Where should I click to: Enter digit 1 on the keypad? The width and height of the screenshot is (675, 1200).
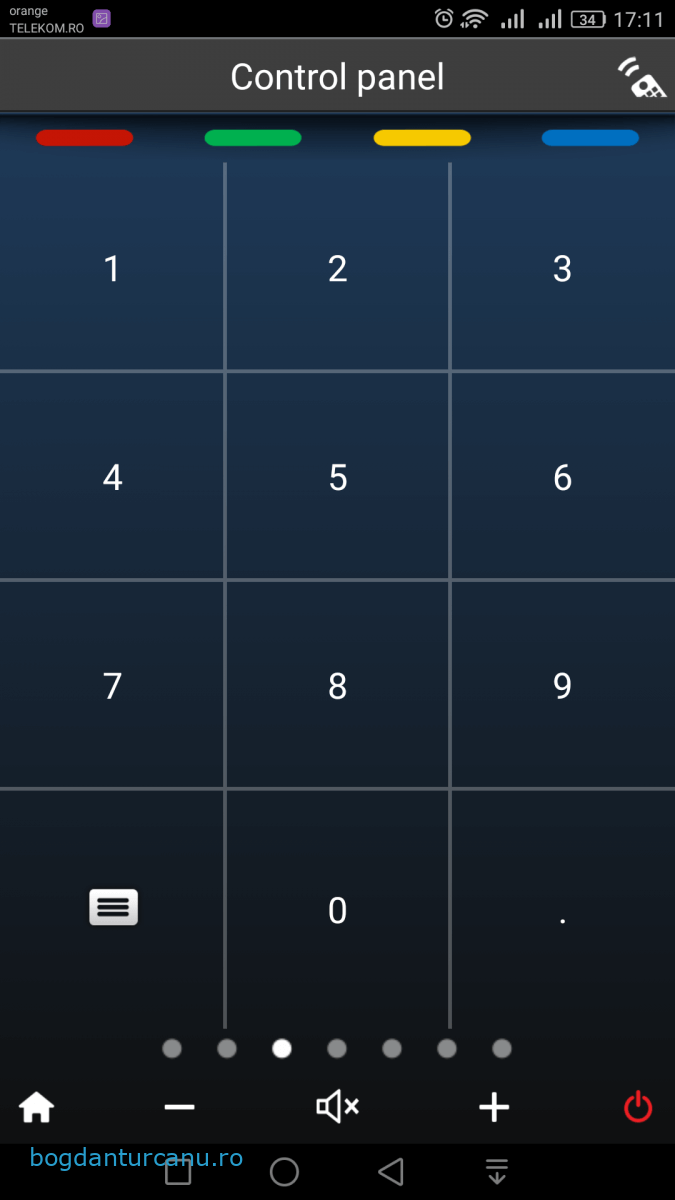coord(112,268)
